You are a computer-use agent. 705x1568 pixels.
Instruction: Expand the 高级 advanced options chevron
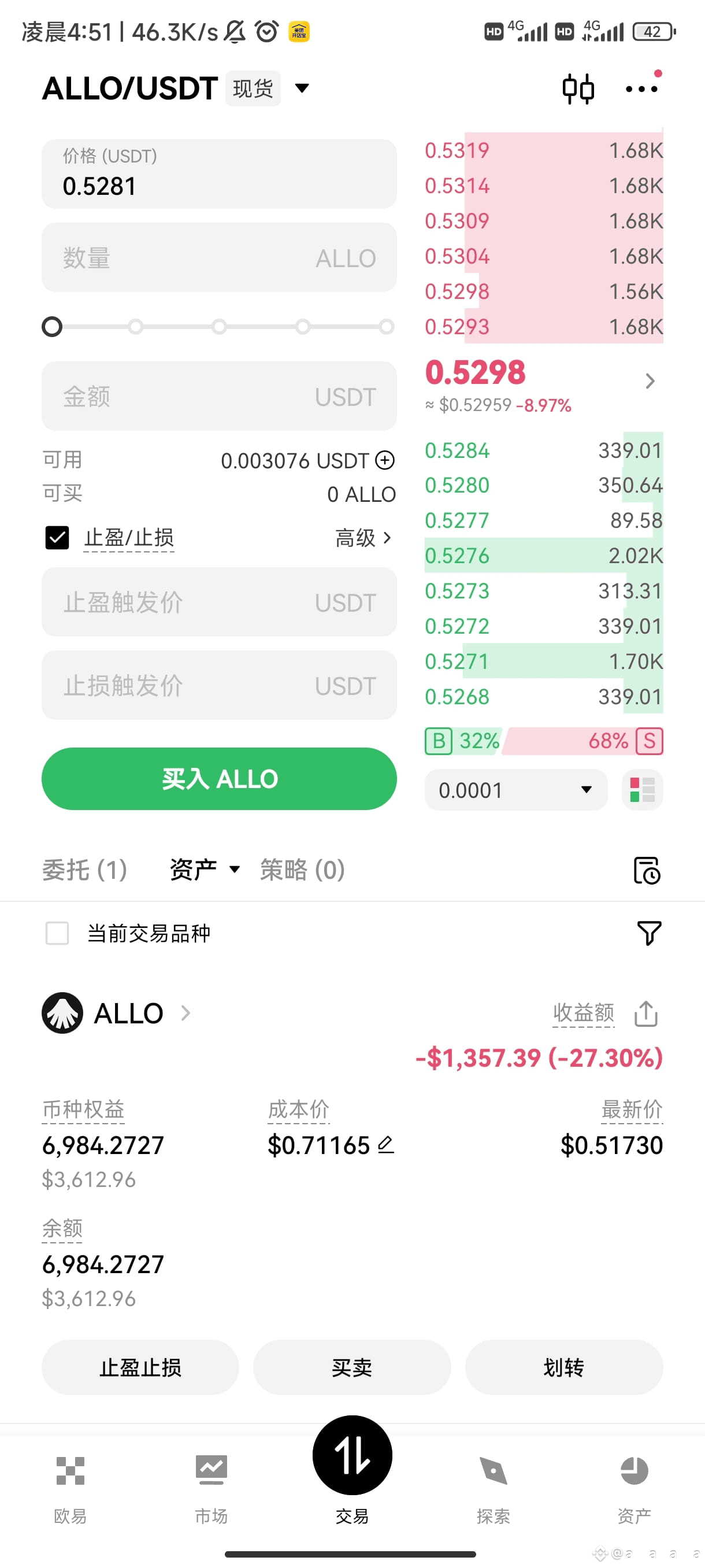coord(387,538)
